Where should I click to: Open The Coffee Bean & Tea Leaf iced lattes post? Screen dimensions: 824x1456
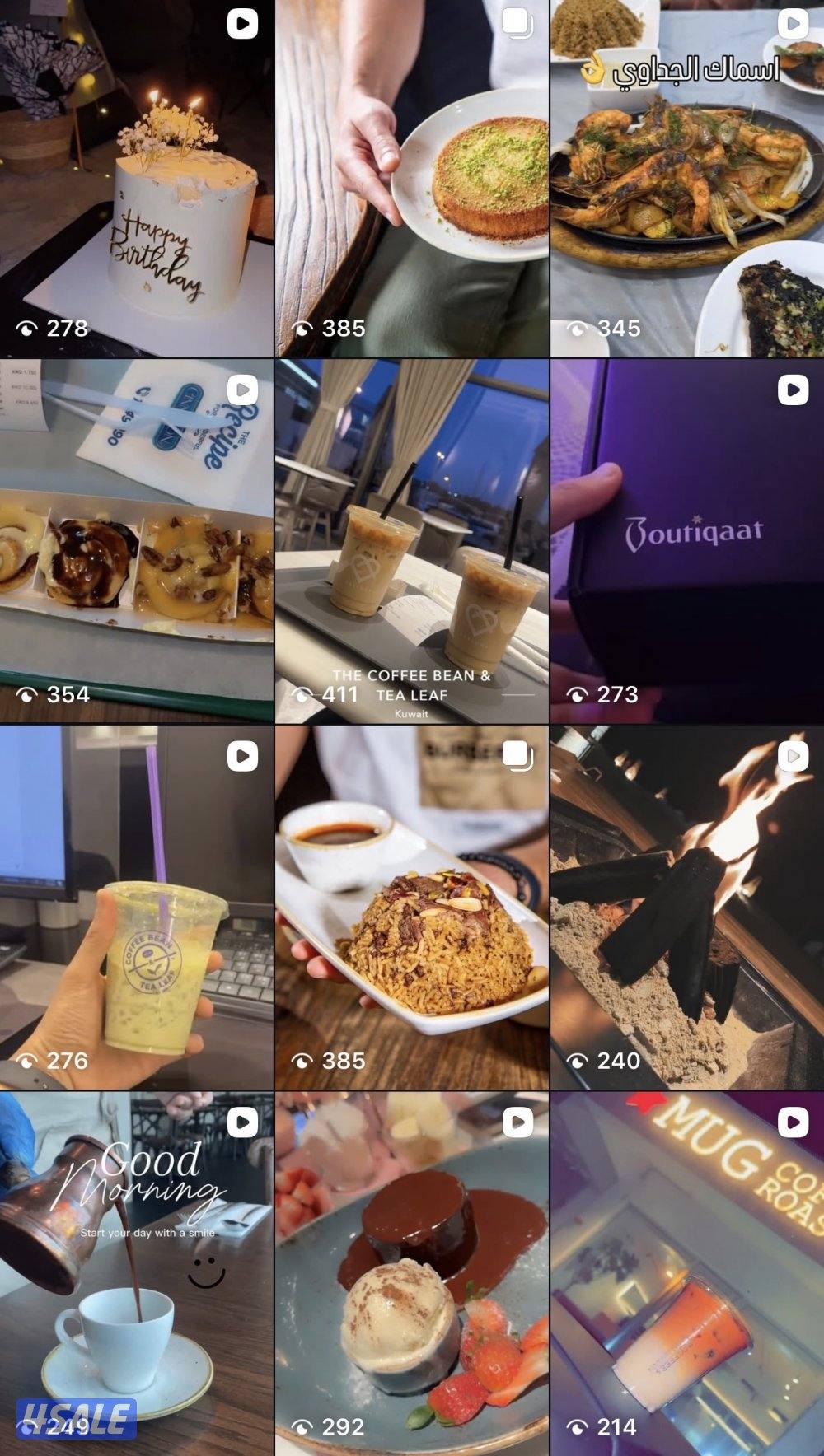411,541
